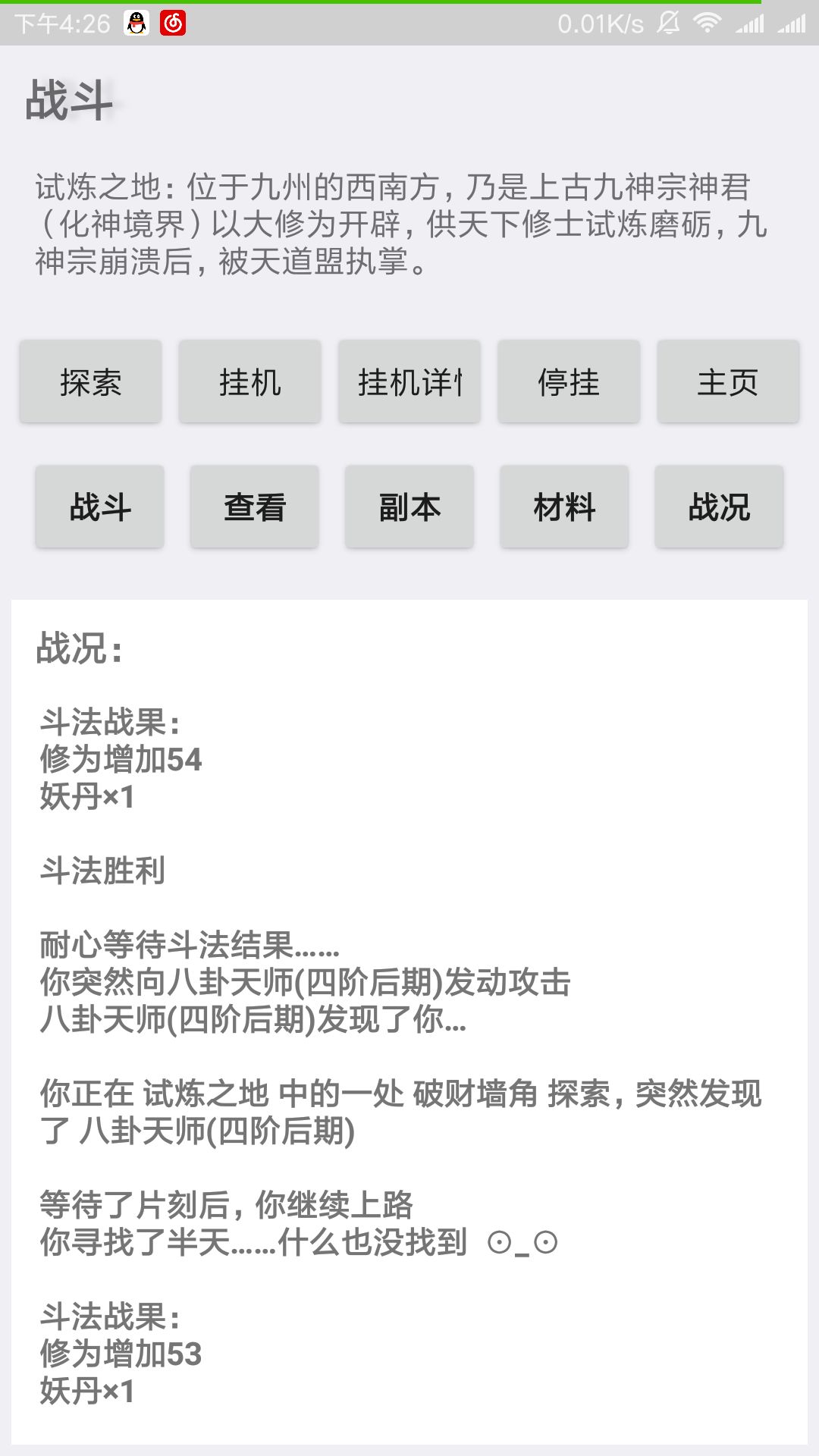
Task: Show the 战况 log button
Action: click(x=719, y=507)
